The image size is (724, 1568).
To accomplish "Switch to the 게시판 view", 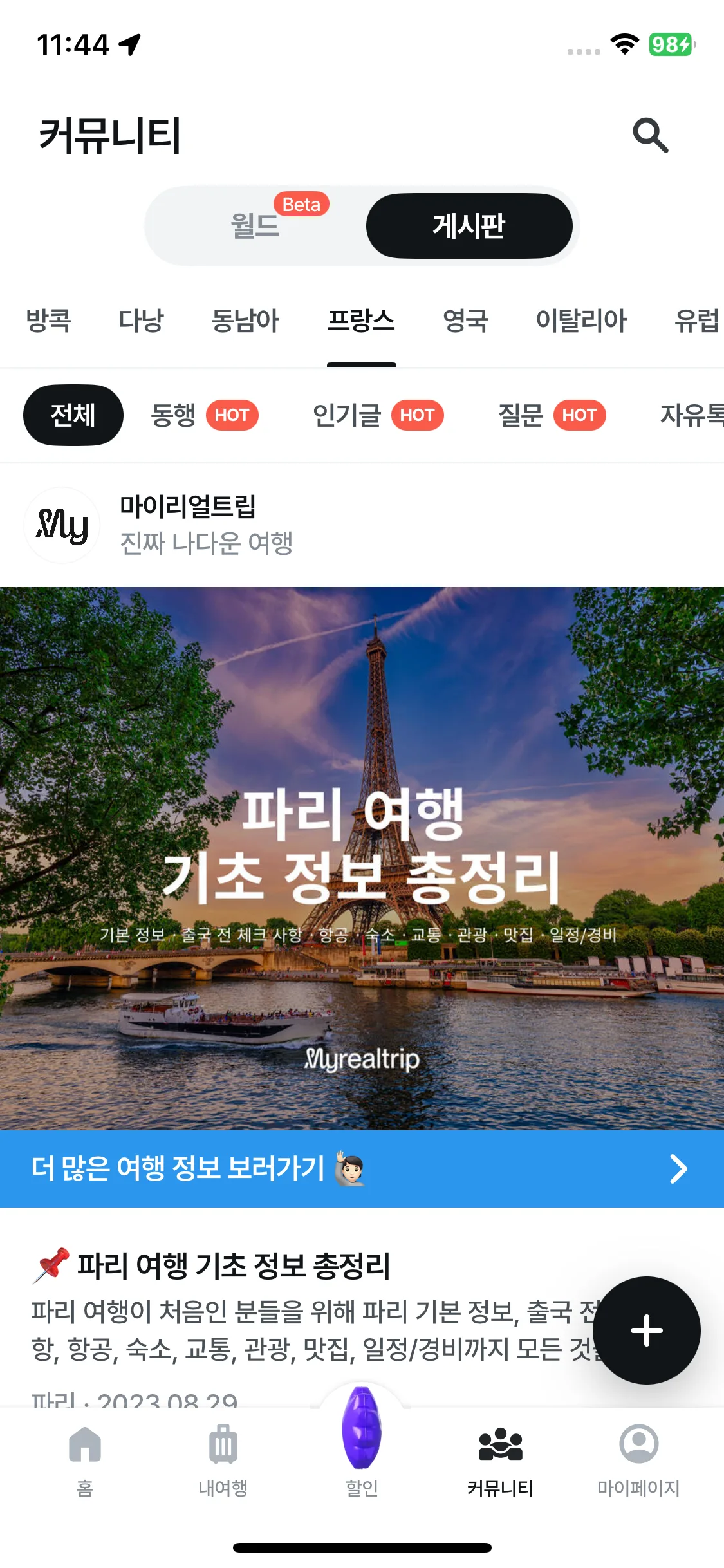I will pos(469,225).
